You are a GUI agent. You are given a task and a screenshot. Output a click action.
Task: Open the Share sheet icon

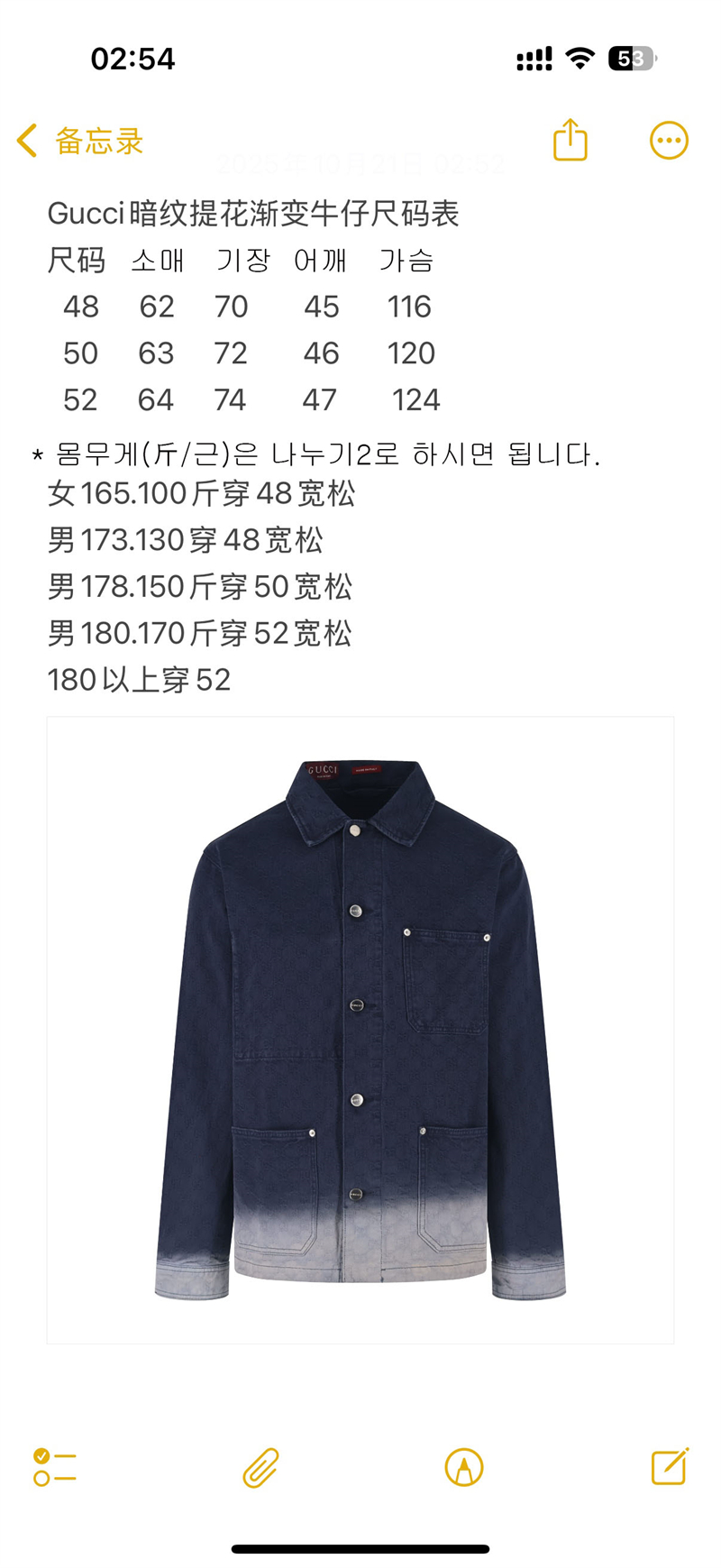pyautogui.click(x=569, y=140)
